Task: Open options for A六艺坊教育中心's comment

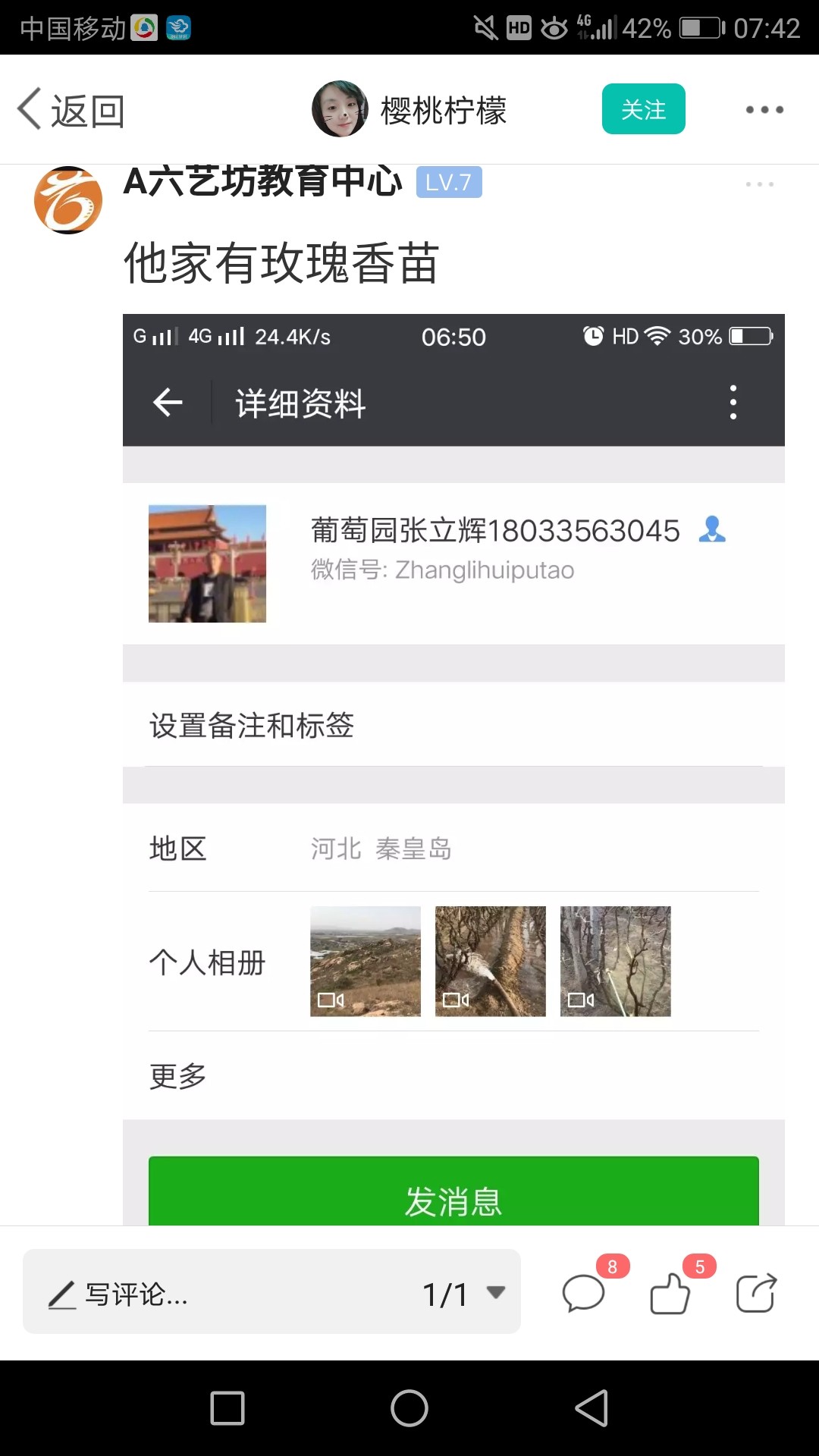Action: tap(759, 184)
